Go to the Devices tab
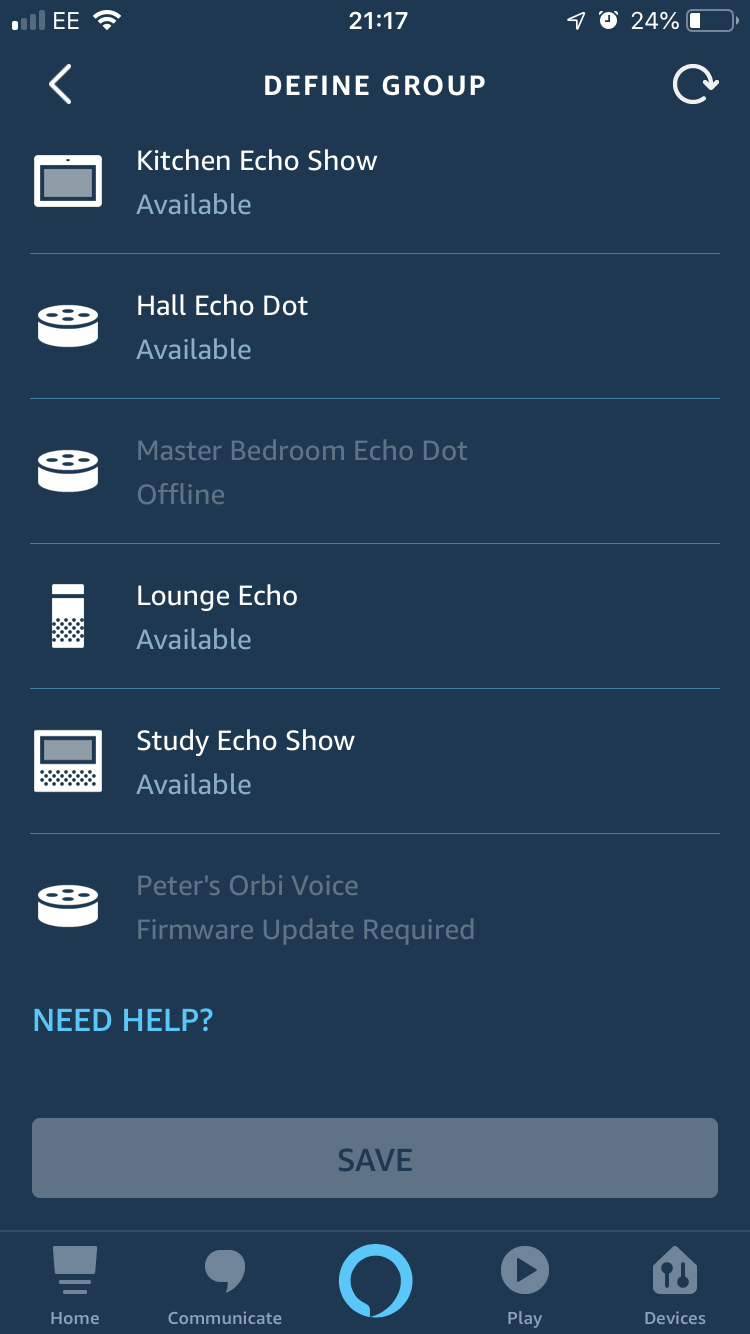750x1334 pixels. coord(675,1285)
